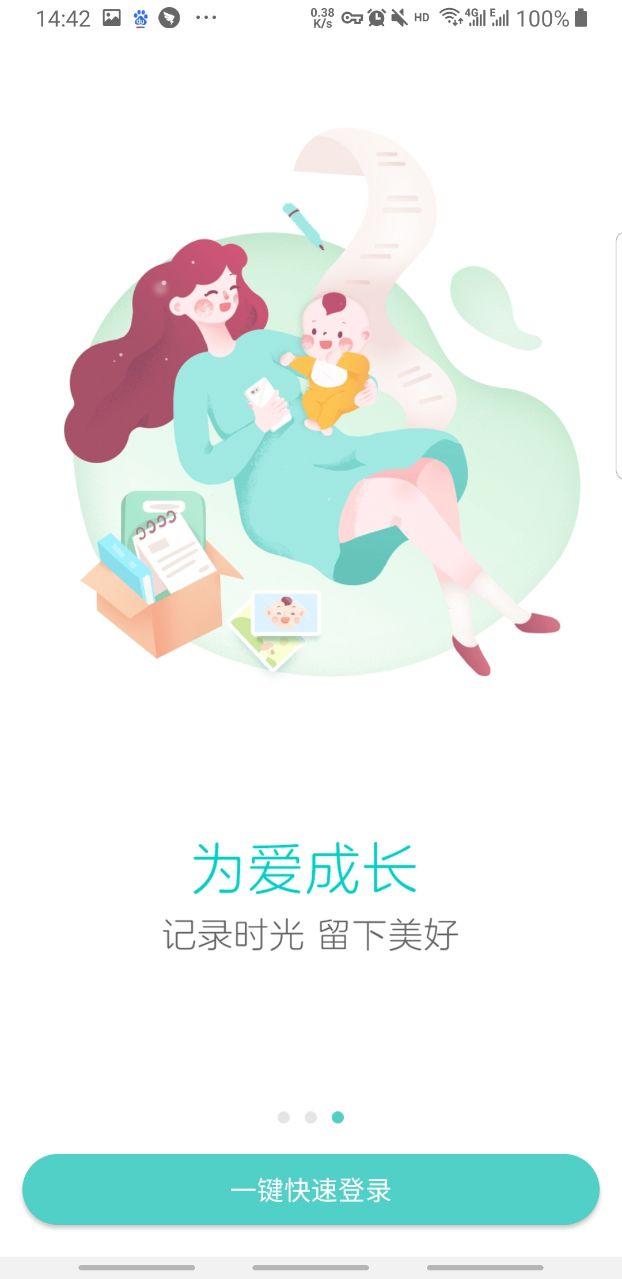Screen dimensions: 622x1279
Task: Tap the 一键快速登录 login button
Action: [x=310, y=1190]
